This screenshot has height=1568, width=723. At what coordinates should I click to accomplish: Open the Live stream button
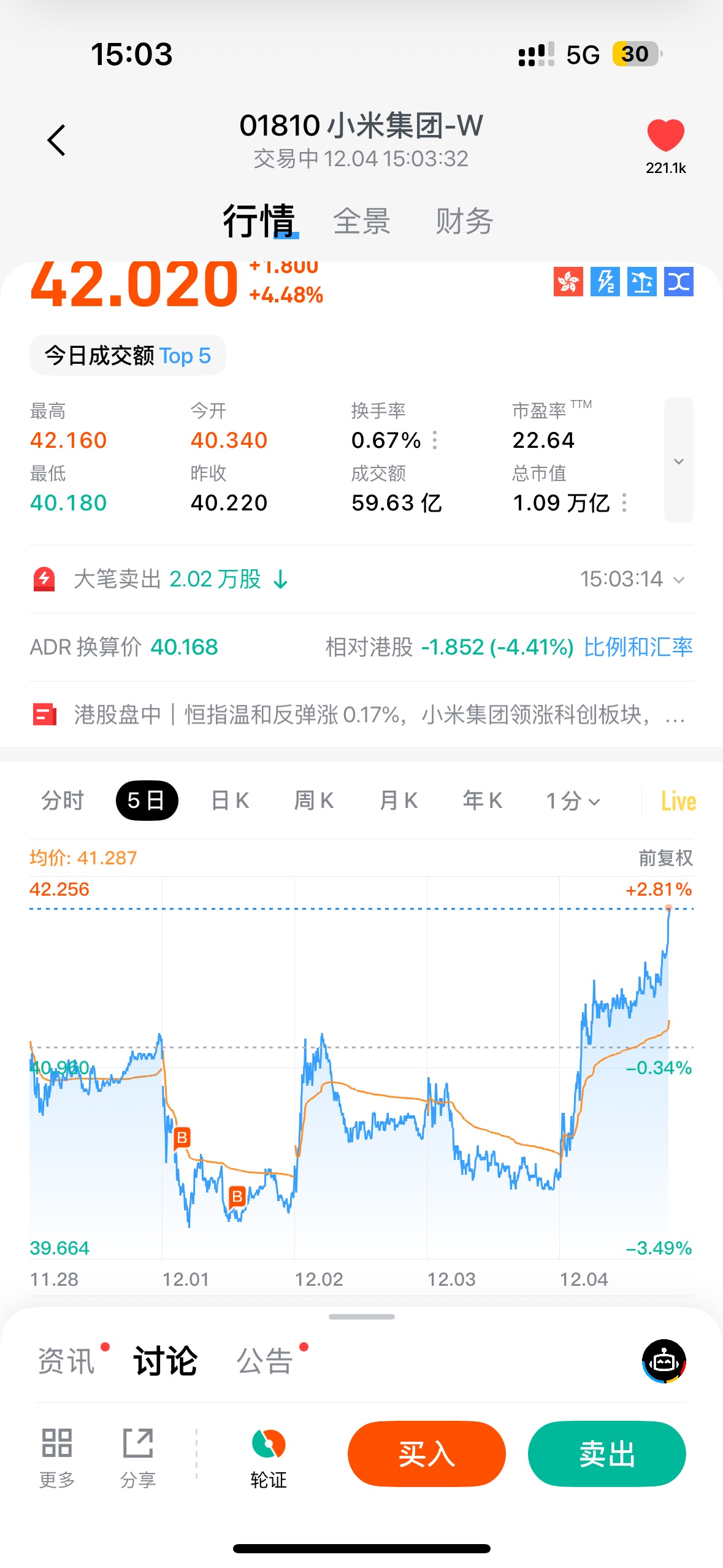coord(678,801)
